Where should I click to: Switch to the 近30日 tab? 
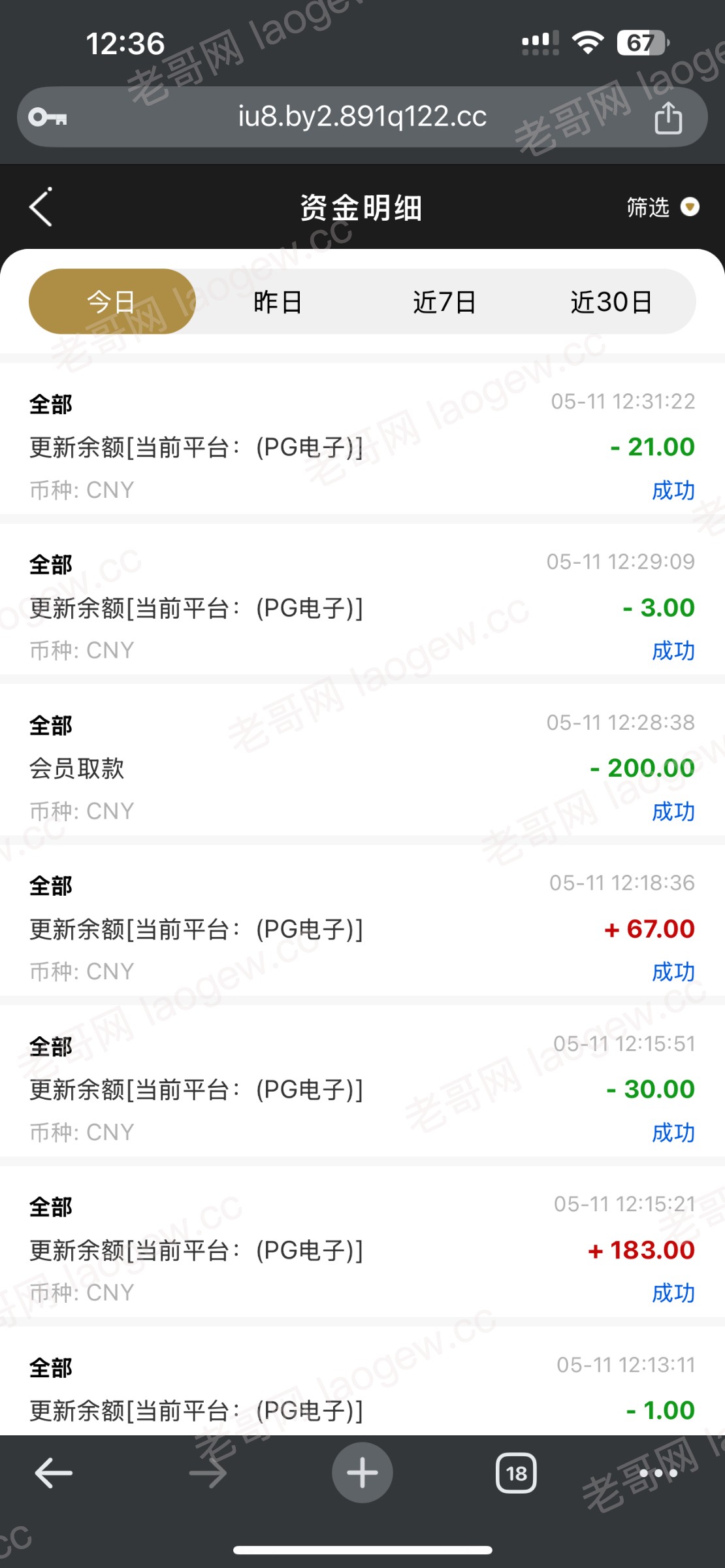[611, 302]
